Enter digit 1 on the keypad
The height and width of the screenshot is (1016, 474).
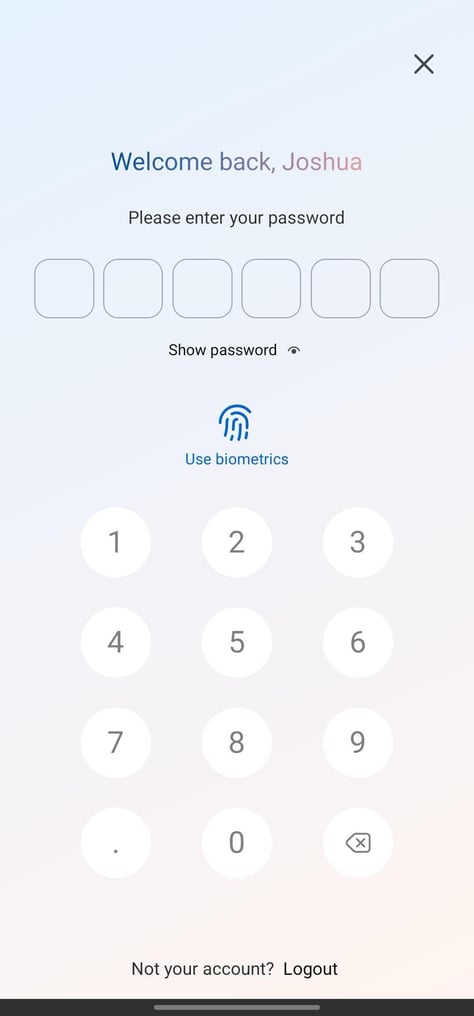pos(115,542)
